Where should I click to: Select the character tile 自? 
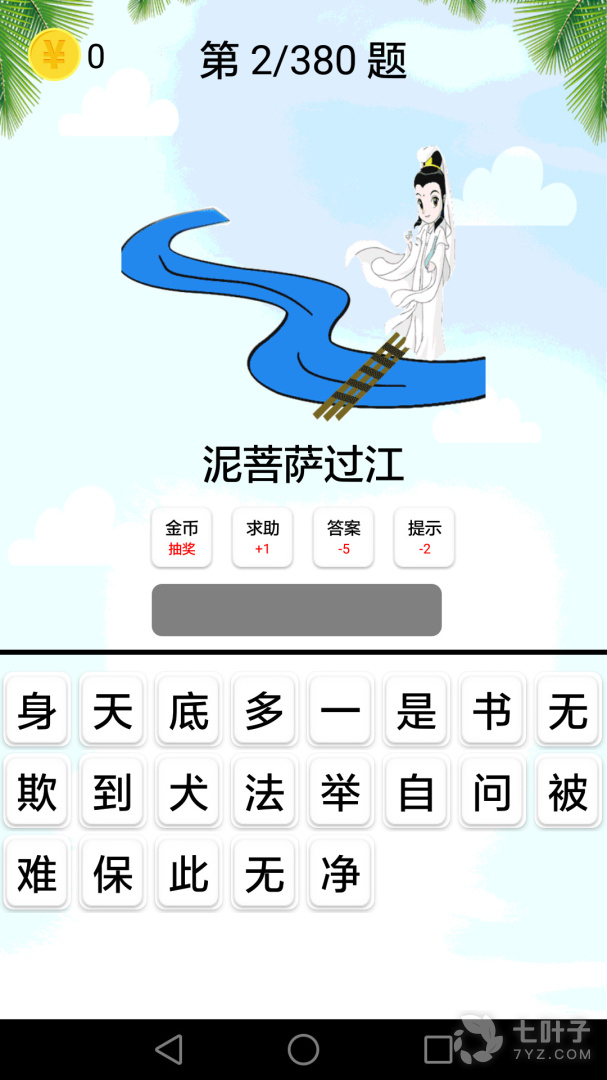click(416, 793)
